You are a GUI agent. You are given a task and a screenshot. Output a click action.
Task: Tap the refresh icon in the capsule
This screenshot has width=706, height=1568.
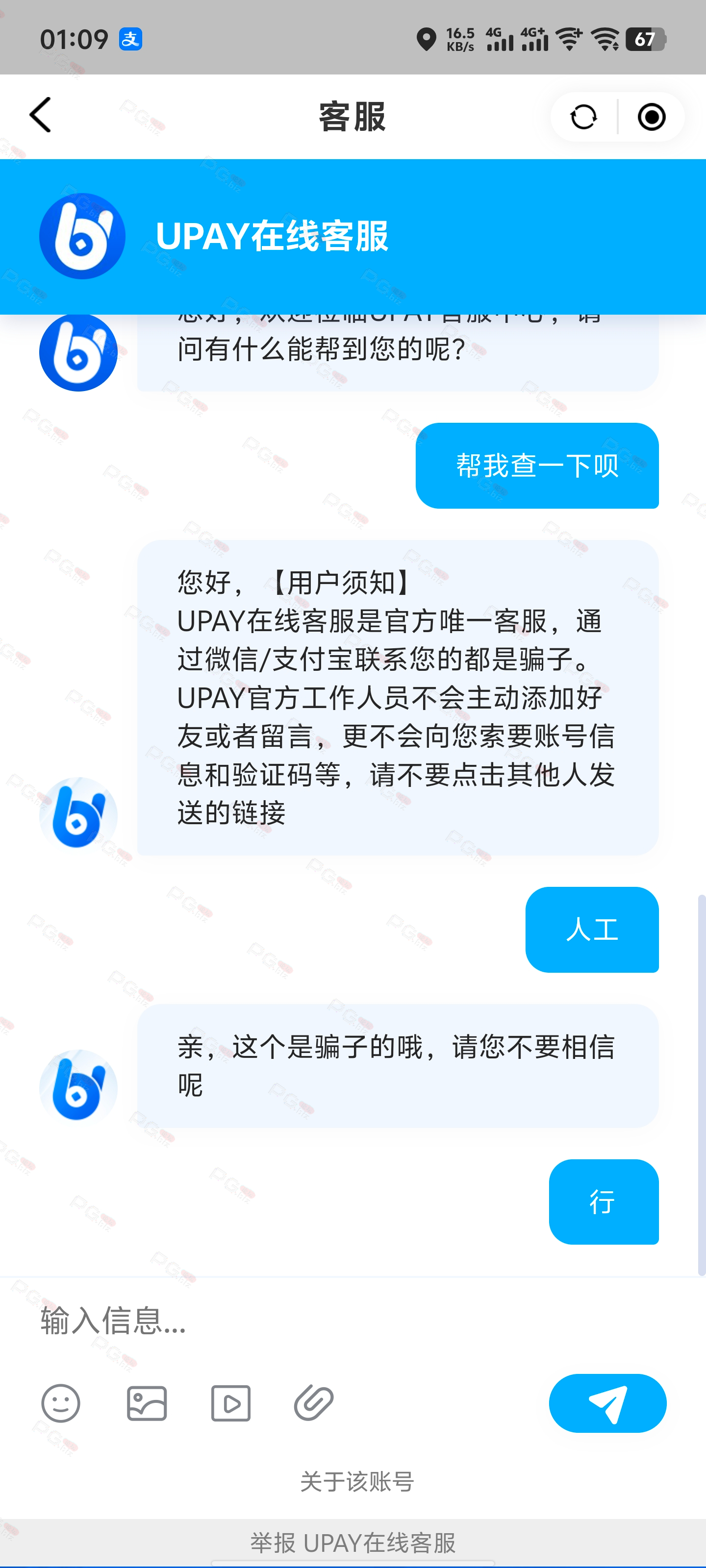(x=583, y=117)
